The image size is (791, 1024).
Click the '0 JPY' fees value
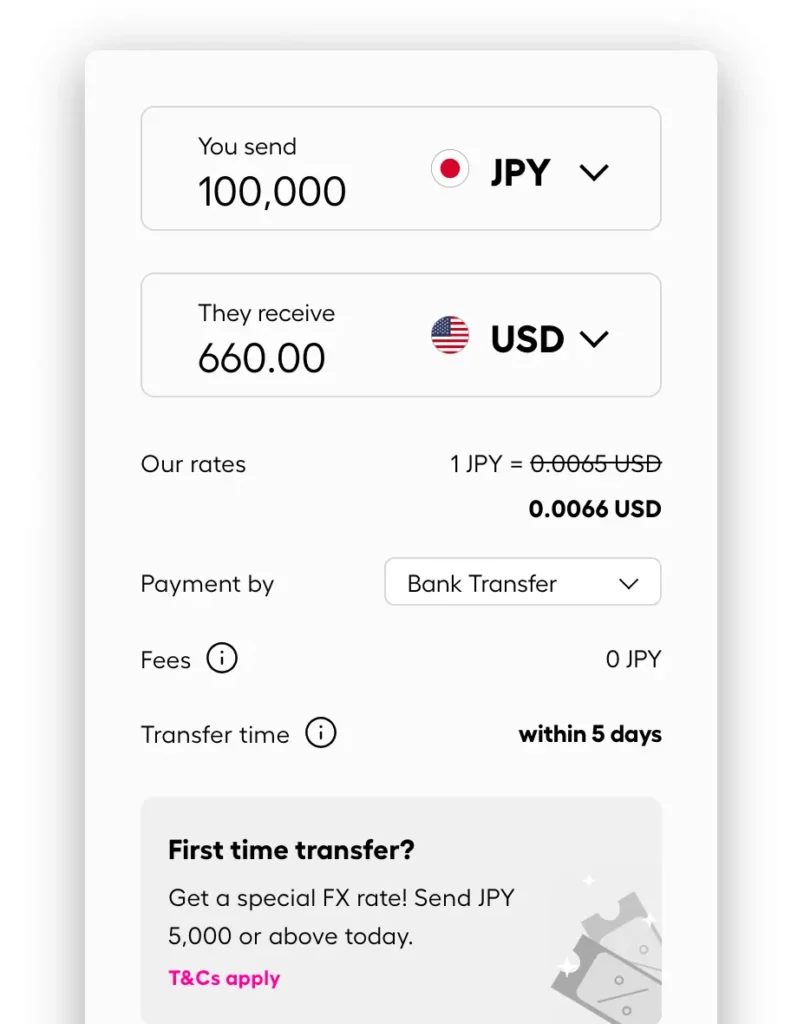(x=634, y=658)
